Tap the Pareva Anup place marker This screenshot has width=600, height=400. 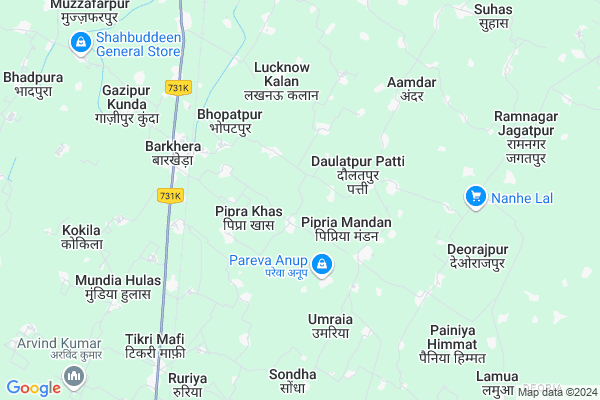coord(322,265)
